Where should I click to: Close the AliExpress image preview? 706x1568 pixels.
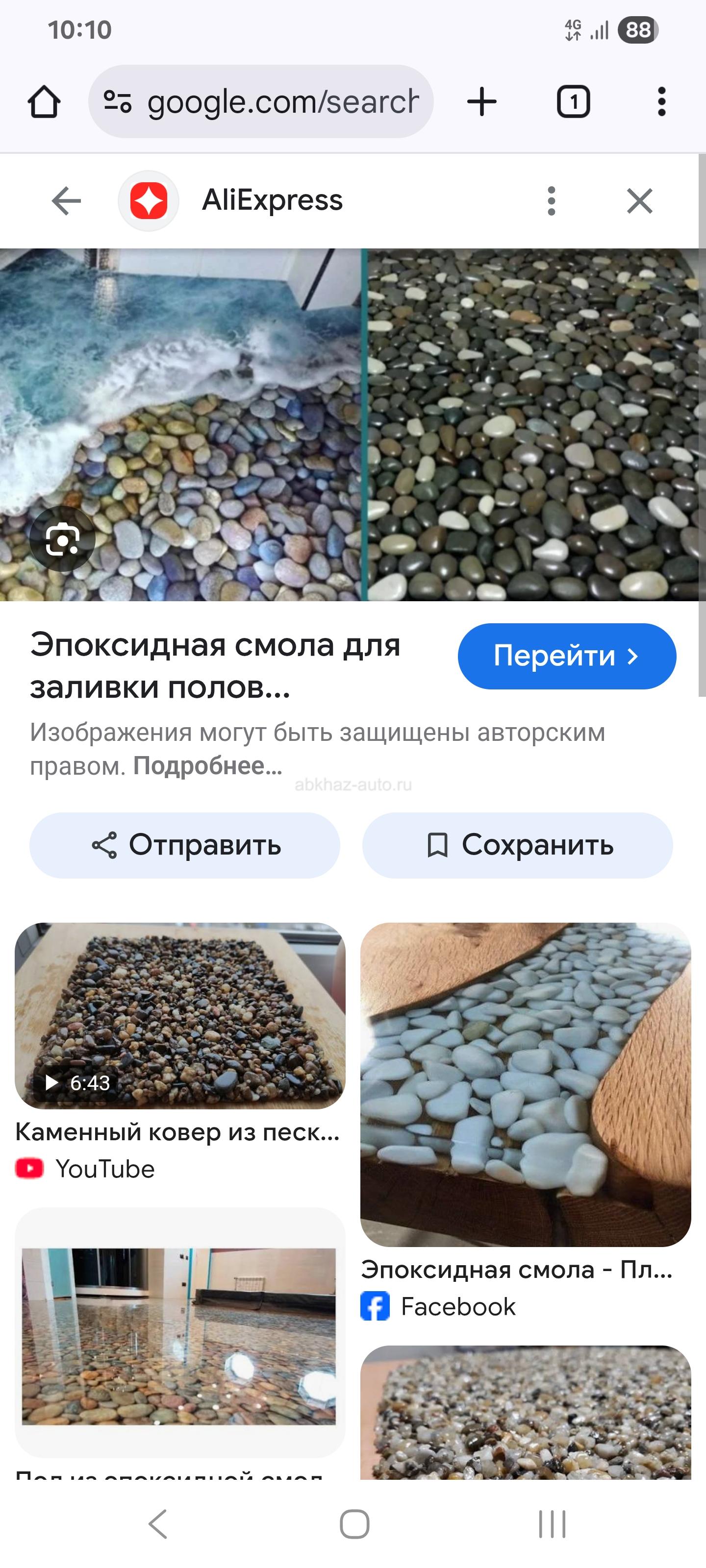tap(639, 201)
